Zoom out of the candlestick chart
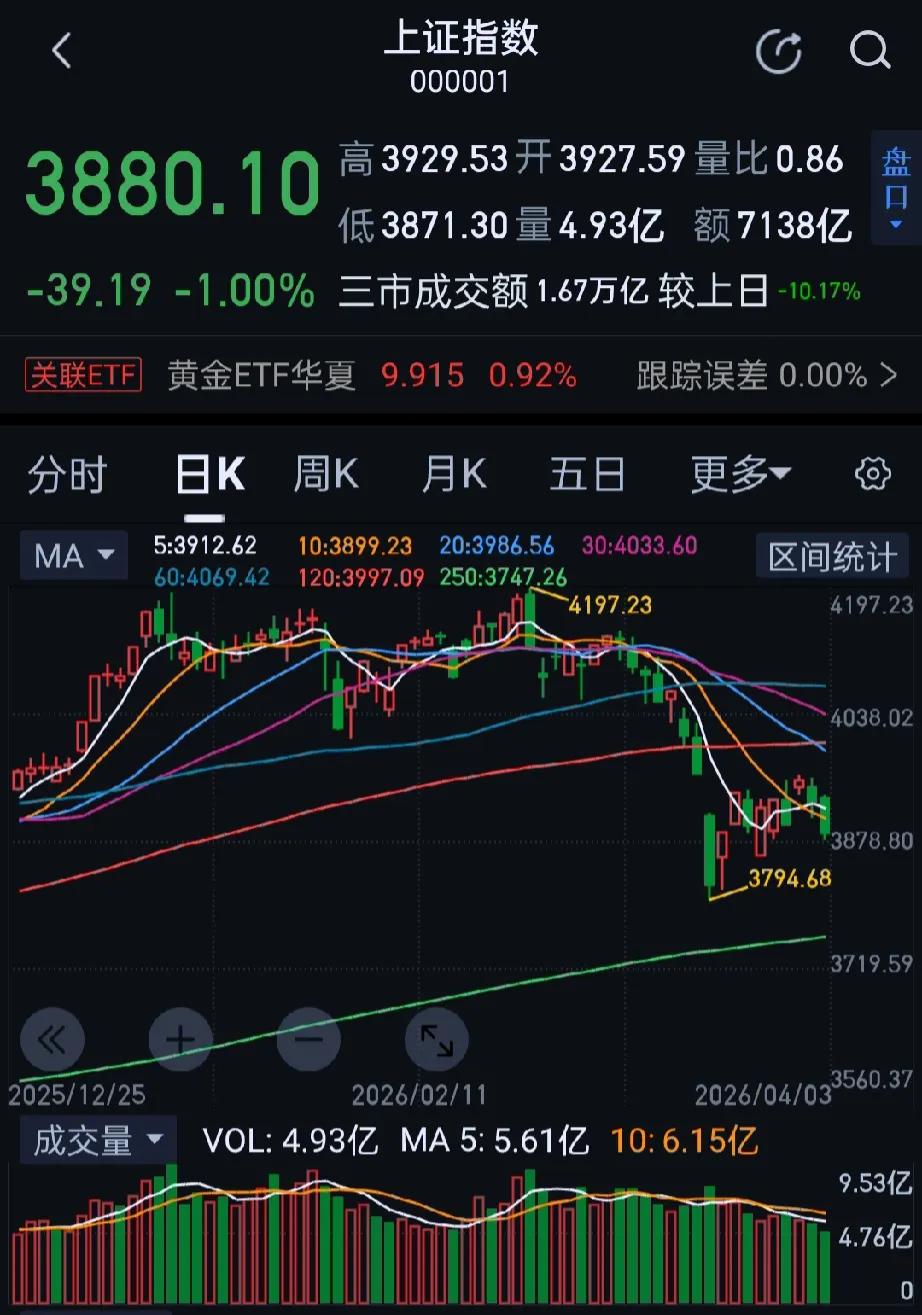Screen dimensions: 922x1315 (x=309, y=1039)
